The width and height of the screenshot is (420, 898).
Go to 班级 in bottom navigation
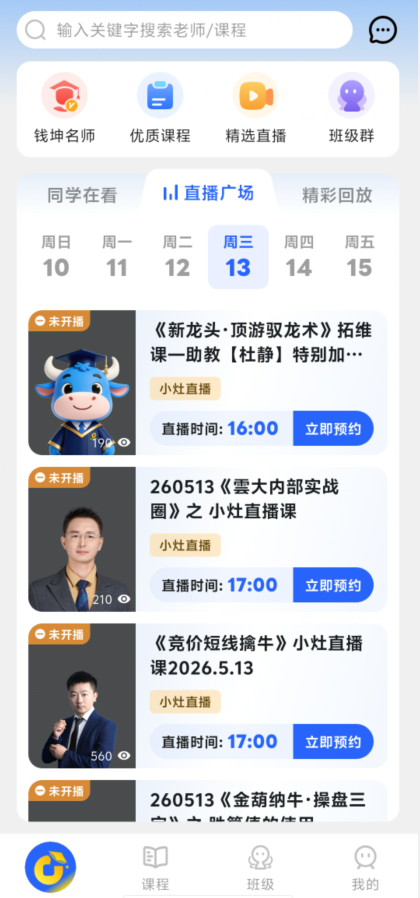[x=260, y=868]
